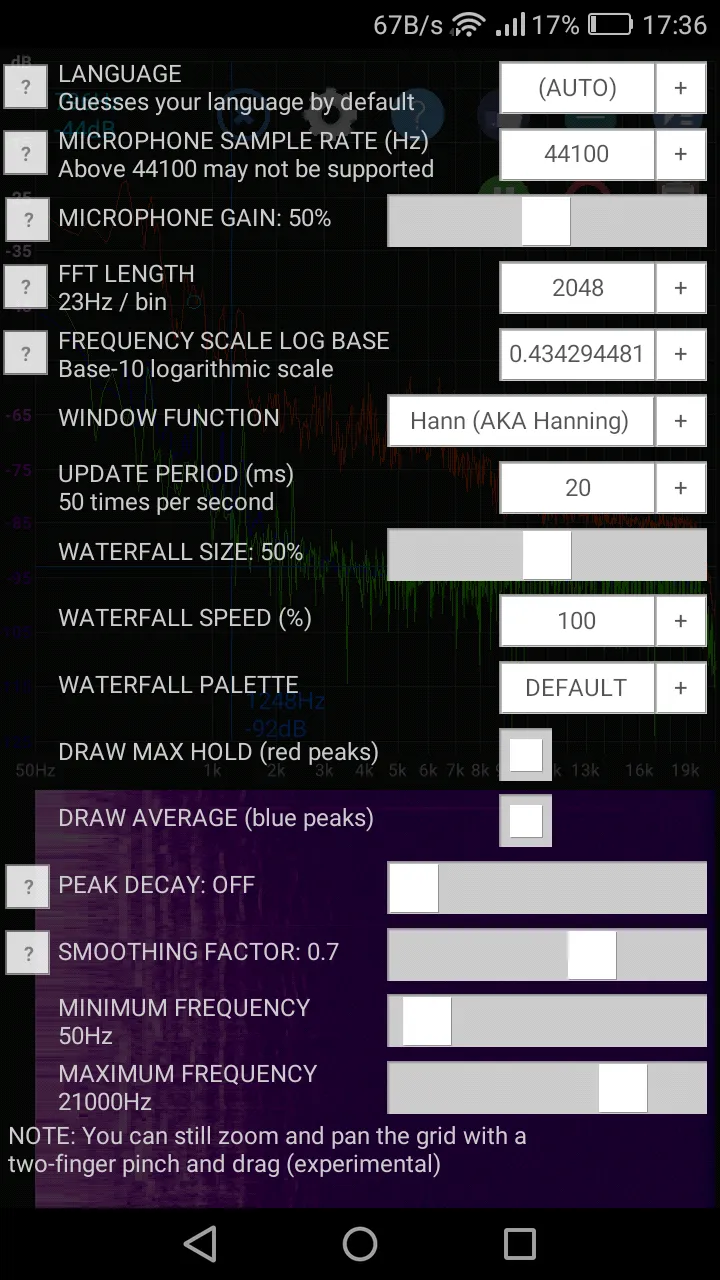Open help for MICROPHONE GAIN
Viewport: 720px width, 1280px height.
28,219
